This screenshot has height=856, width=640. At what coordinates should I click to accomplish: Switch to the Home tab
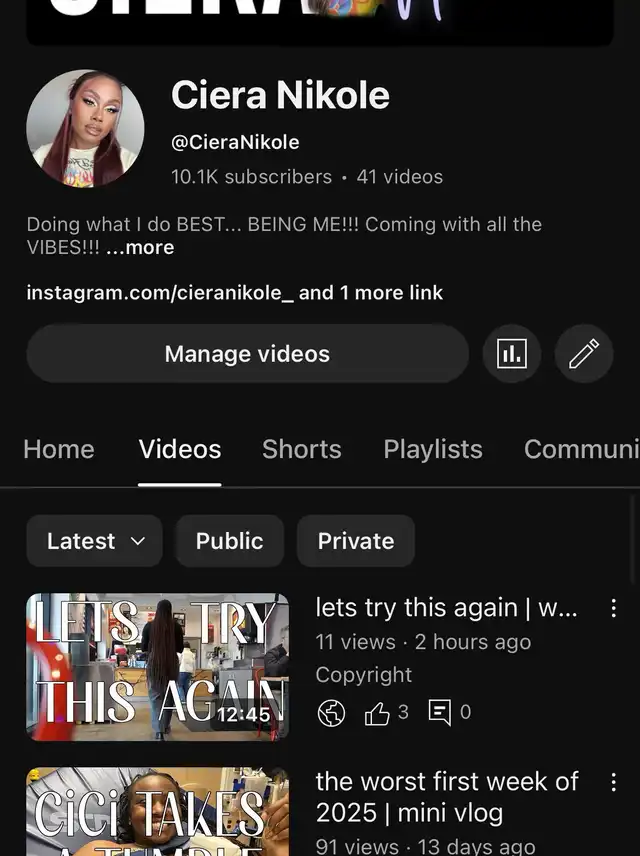click(59, 450)
